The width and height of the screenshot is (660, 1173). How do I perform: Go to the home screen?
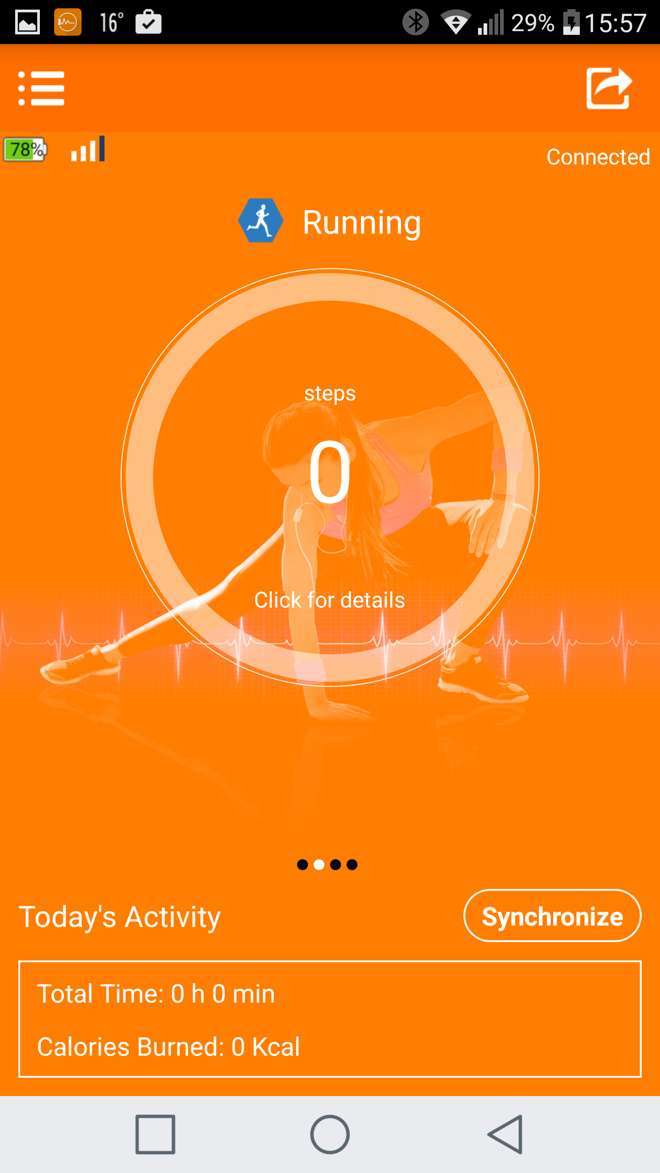(x=330, y=1135)
